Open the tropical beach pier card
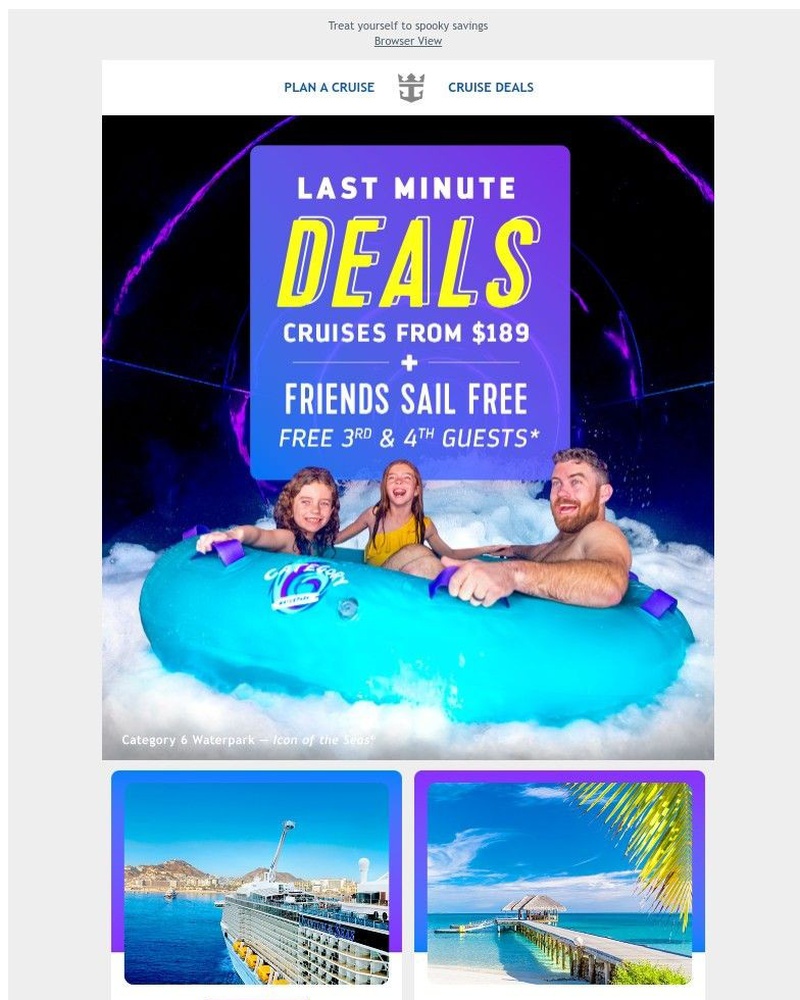800x1000 pixels. pos(559,883)
